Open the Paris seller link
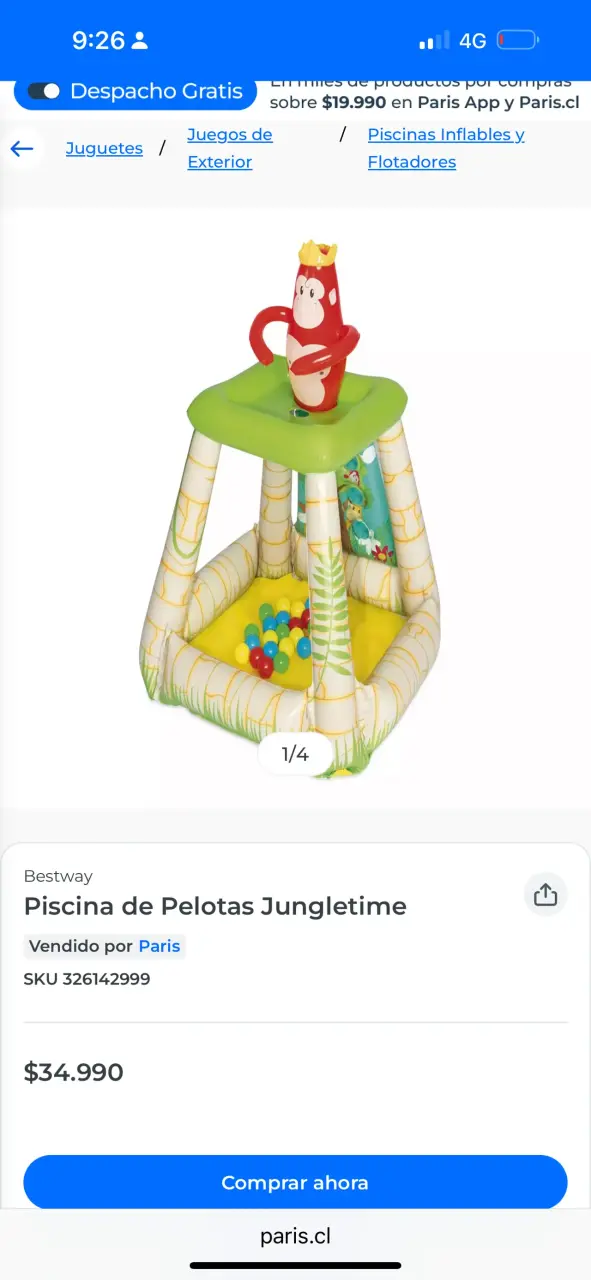 click(x=159, y=946)
